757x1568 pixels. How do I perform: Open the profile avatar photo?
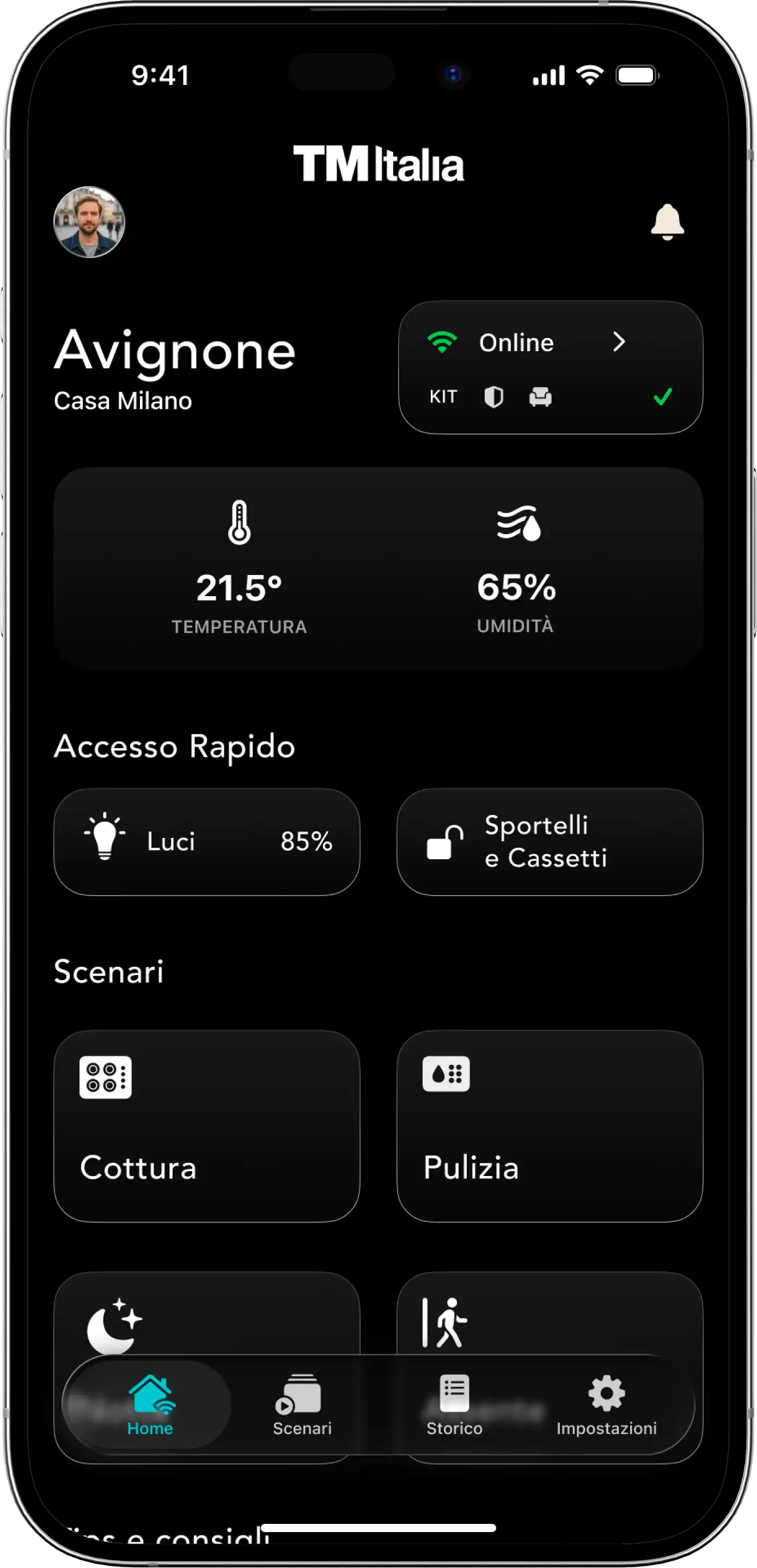pos(89,223)
